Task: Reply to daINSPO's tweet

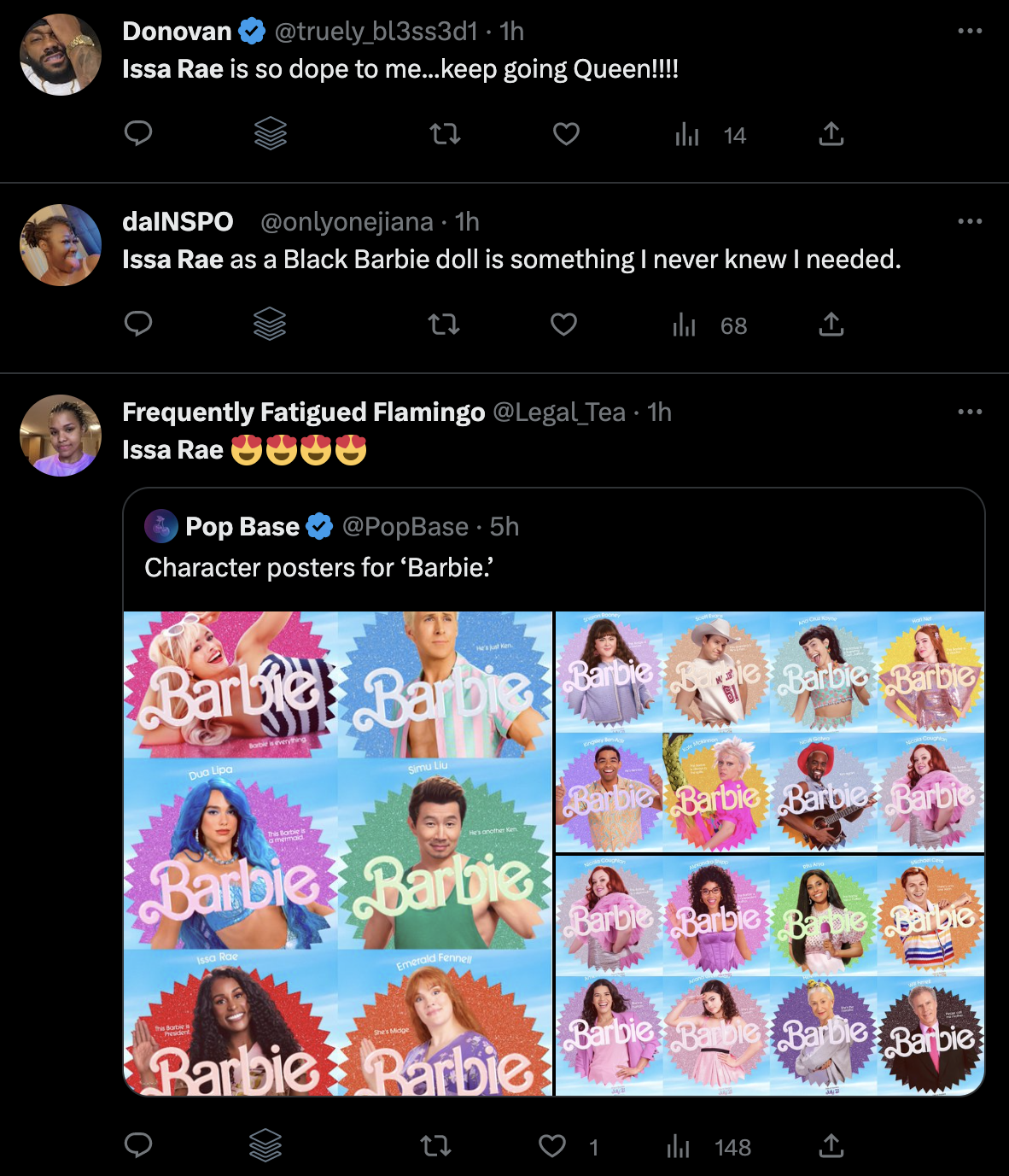Action: [x=138, y=324]
